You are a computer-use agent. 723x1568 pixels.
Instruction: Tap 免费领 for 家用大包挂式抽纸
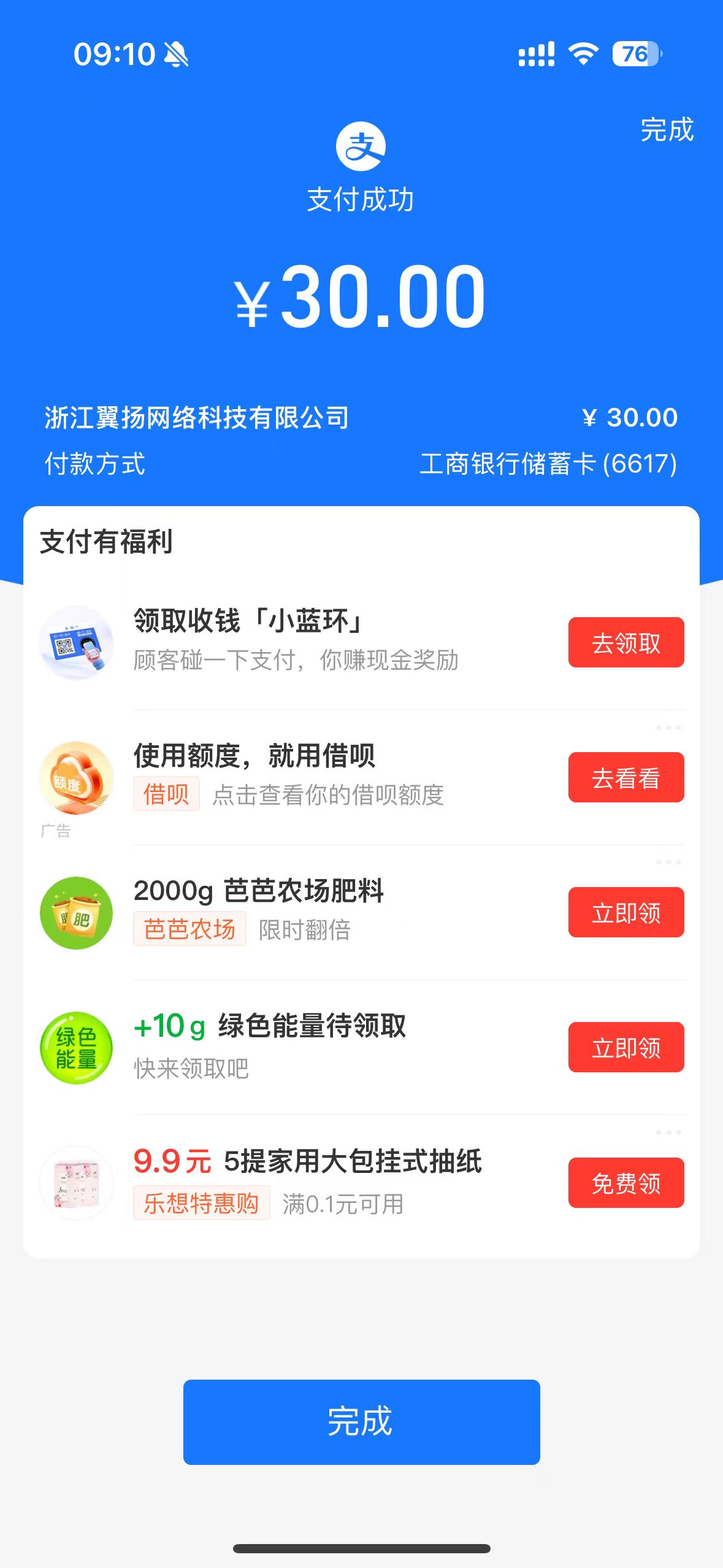pos(625,1183)
